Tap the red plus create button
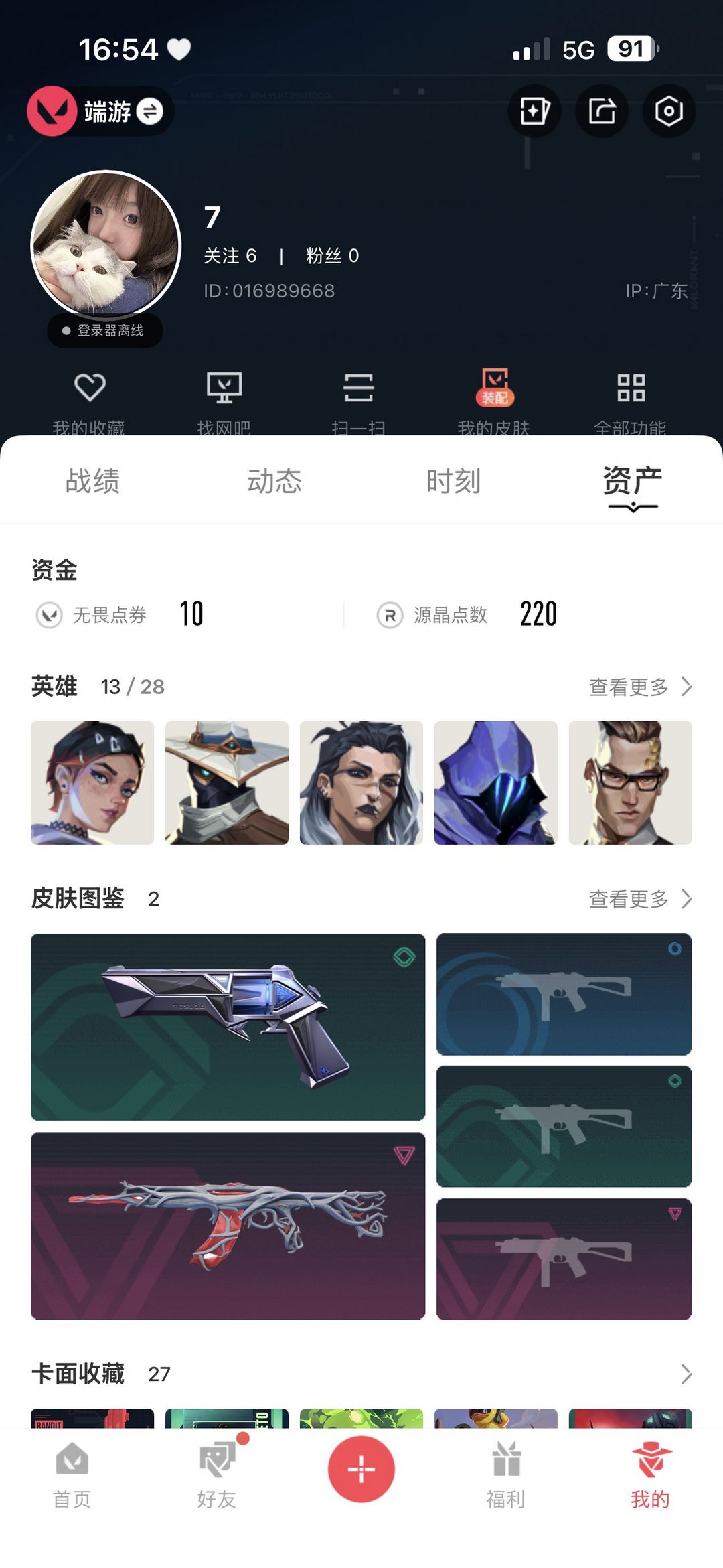 (361, 1470)
